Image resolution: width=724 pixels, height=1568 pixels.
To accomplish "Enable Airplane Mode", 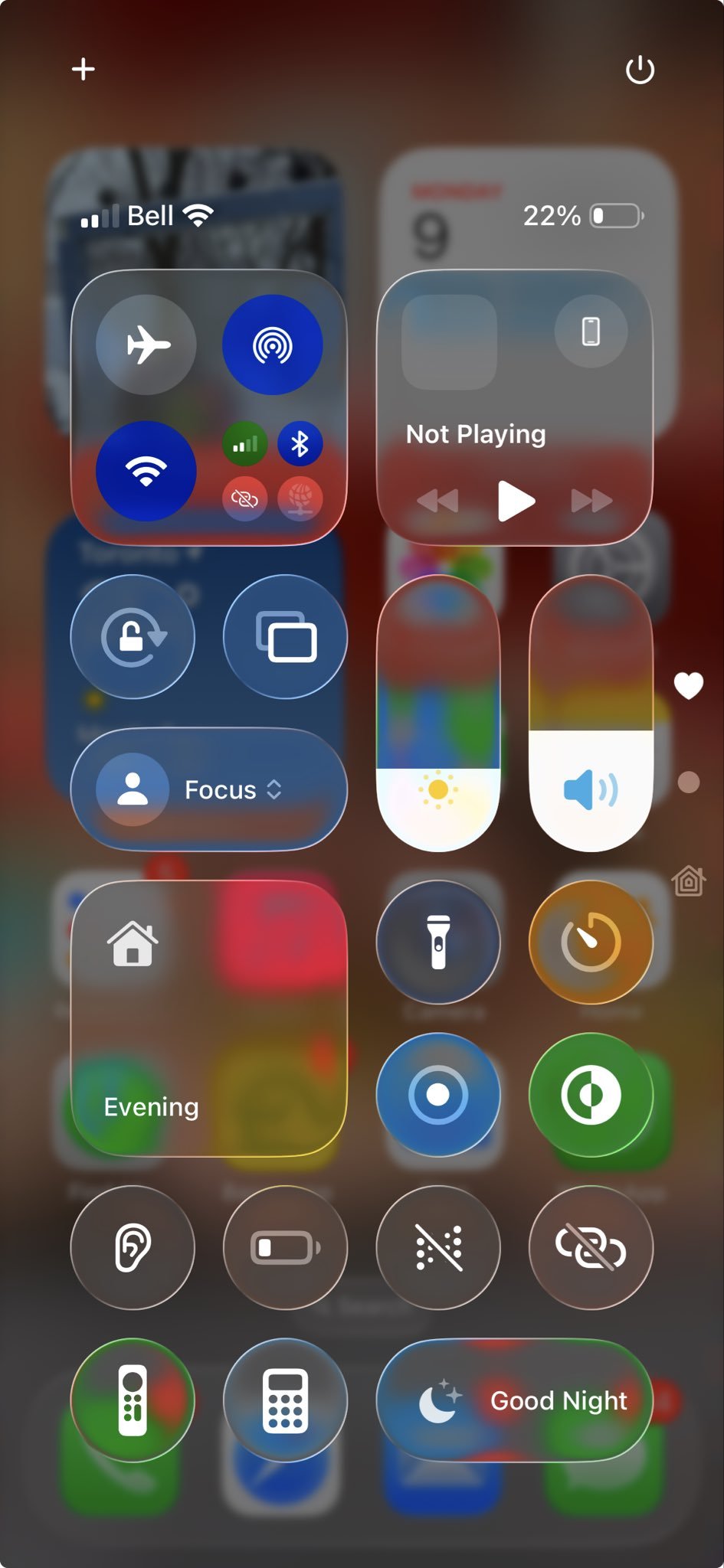I will pyautogui.click(x=146, y=345).
